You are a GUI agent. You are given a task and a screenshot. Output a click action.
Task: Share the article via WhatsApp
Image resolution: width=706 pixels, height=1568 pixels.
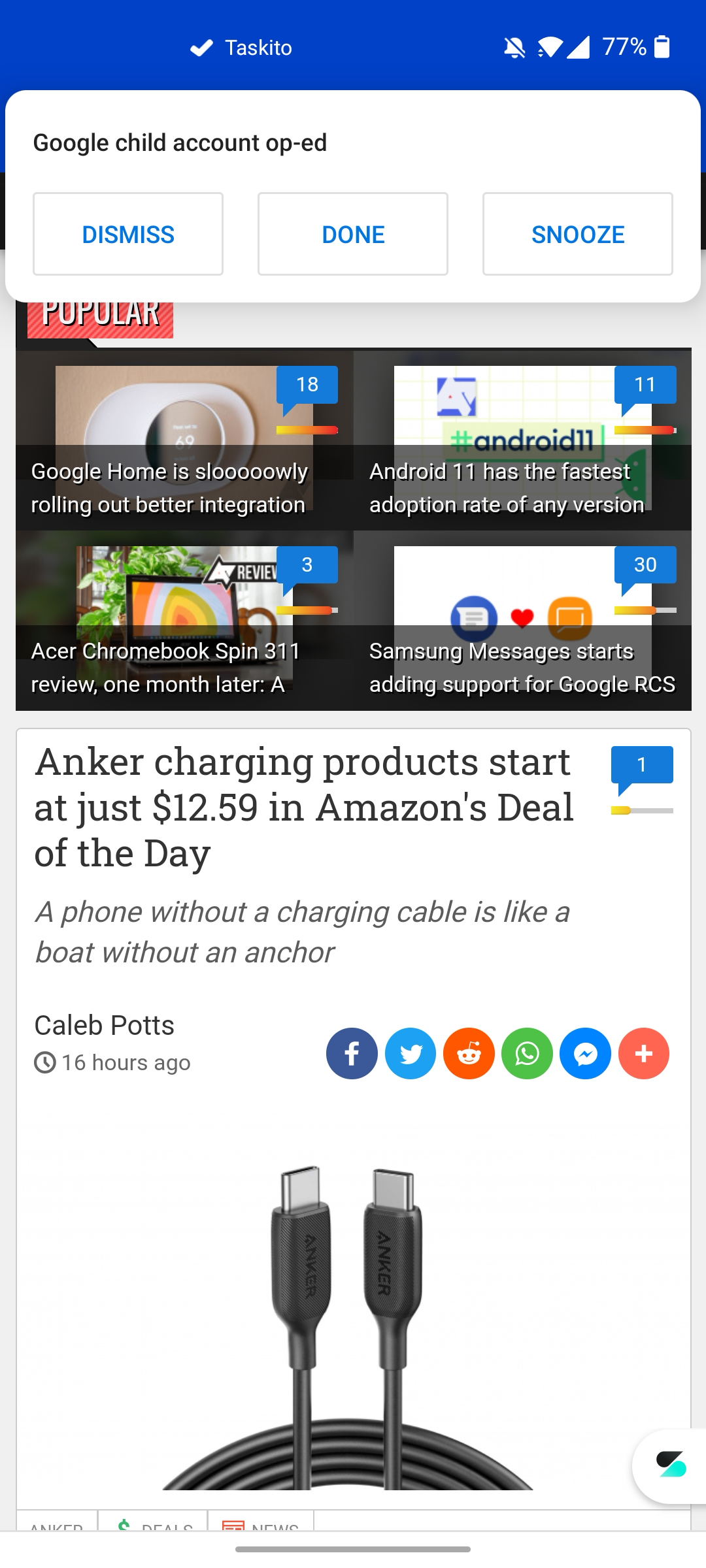pyautogui.click(x=527, y=1053)
